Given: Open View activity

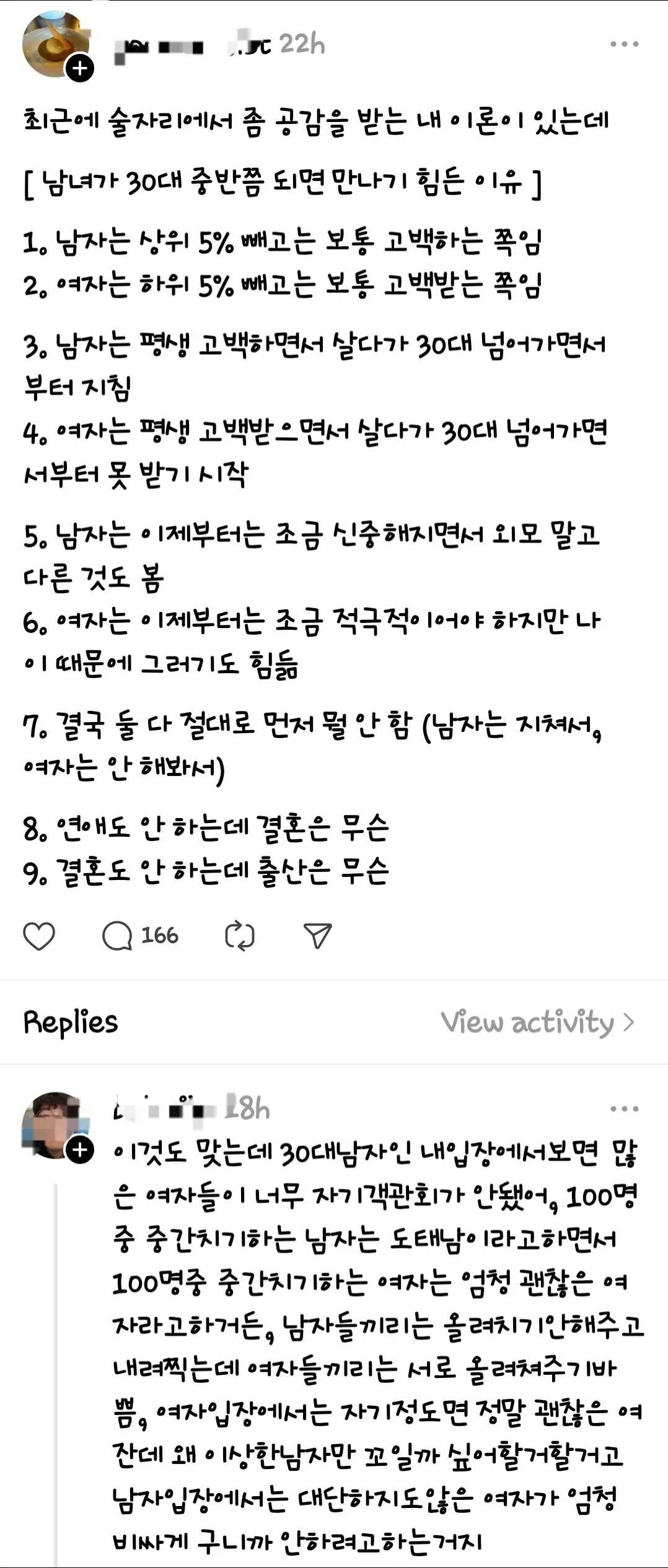Looking at the screenshot, I should (537, 1022).
